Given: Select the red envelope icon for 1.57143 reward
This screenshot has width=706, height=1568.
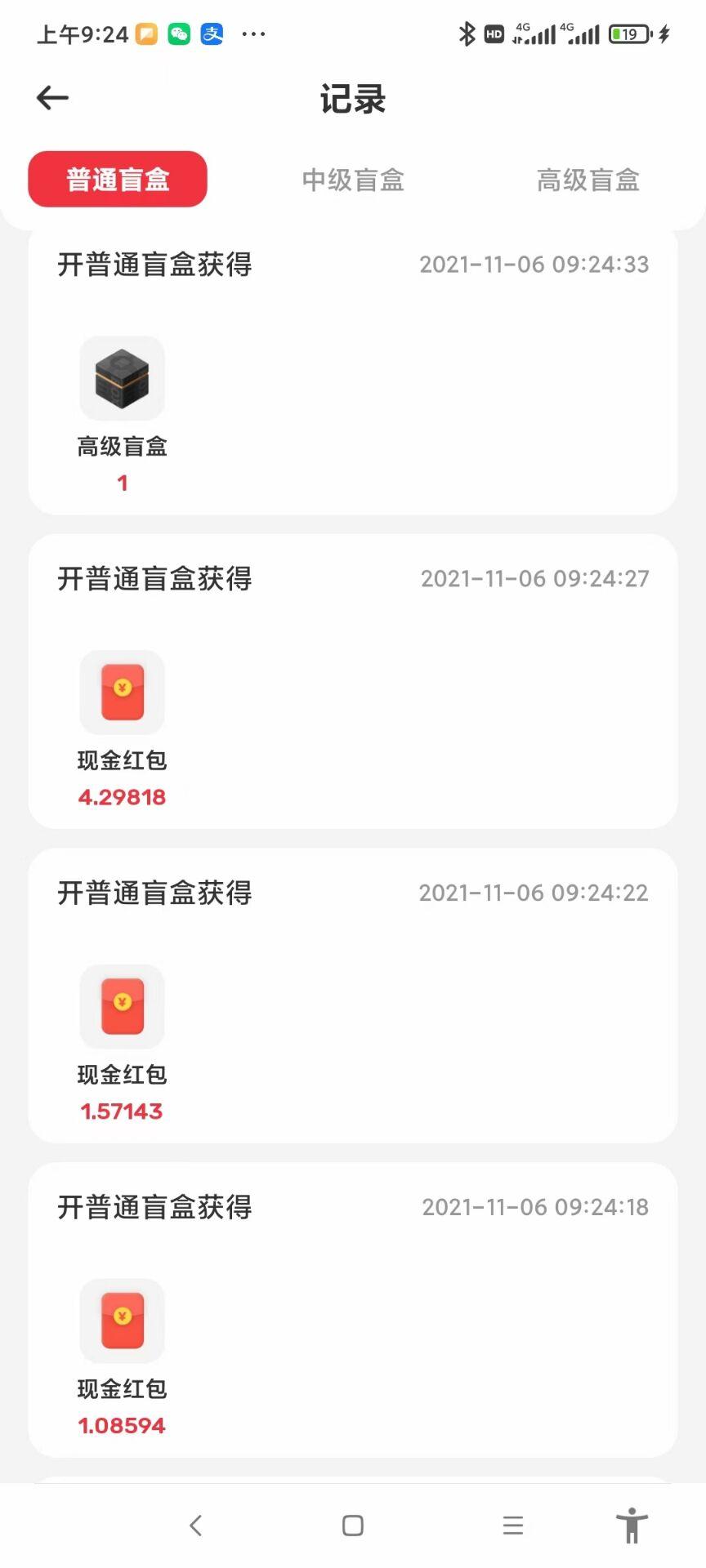Looking at the screenshot, I should [x=121, y=1007].
